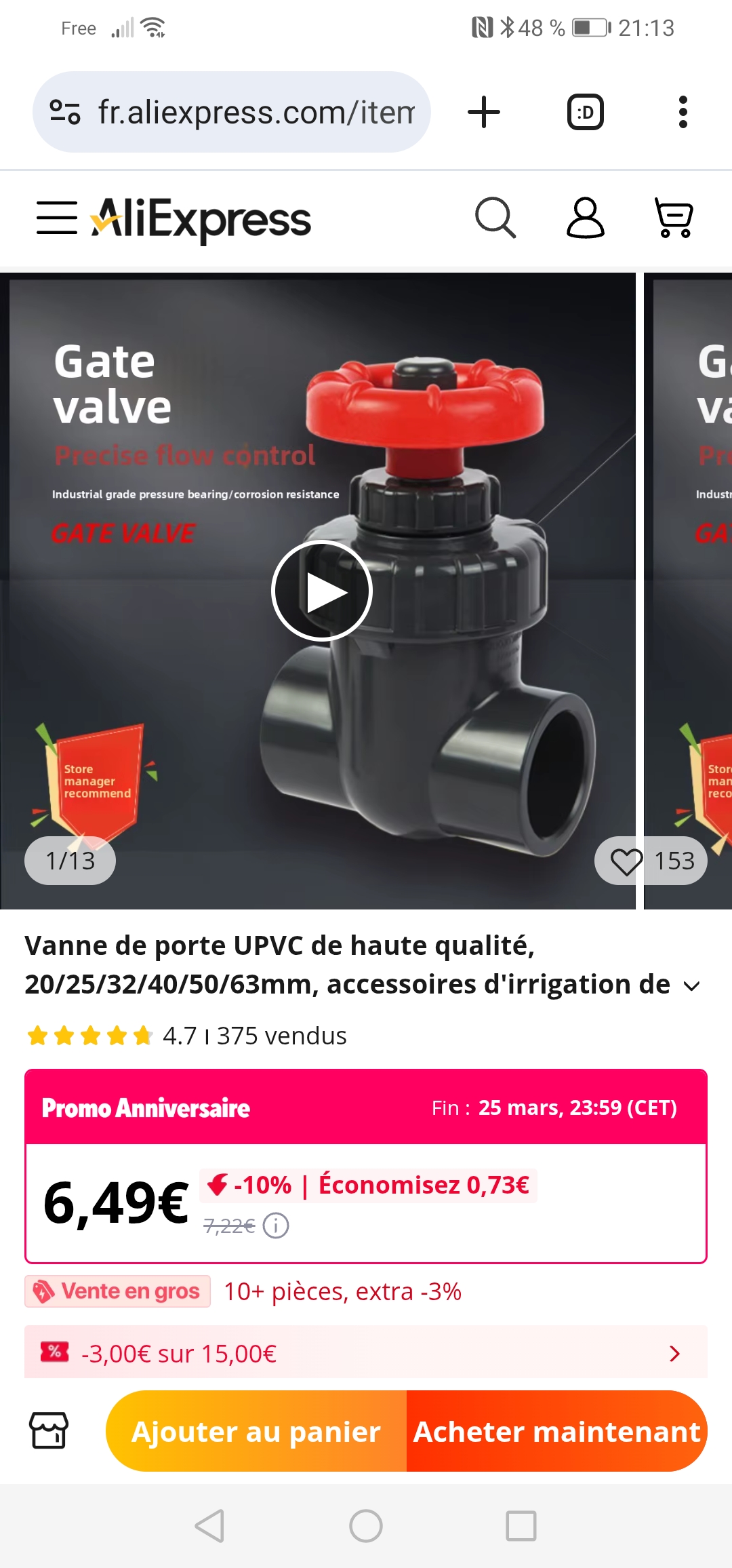Open the AliExpress hamburger menu

click(56, 218)
